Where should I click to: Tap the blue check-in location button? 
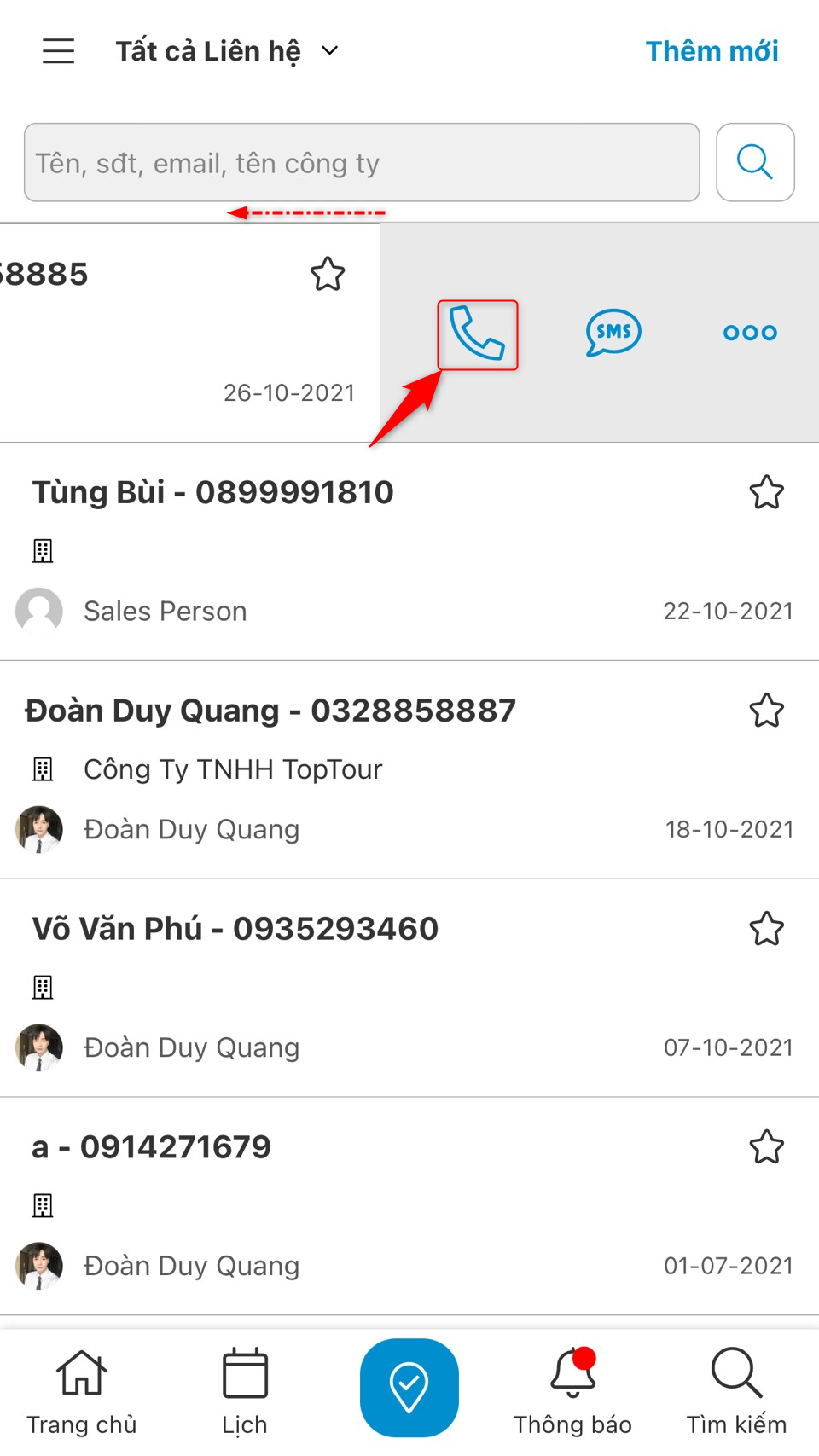click(409, 1387)
